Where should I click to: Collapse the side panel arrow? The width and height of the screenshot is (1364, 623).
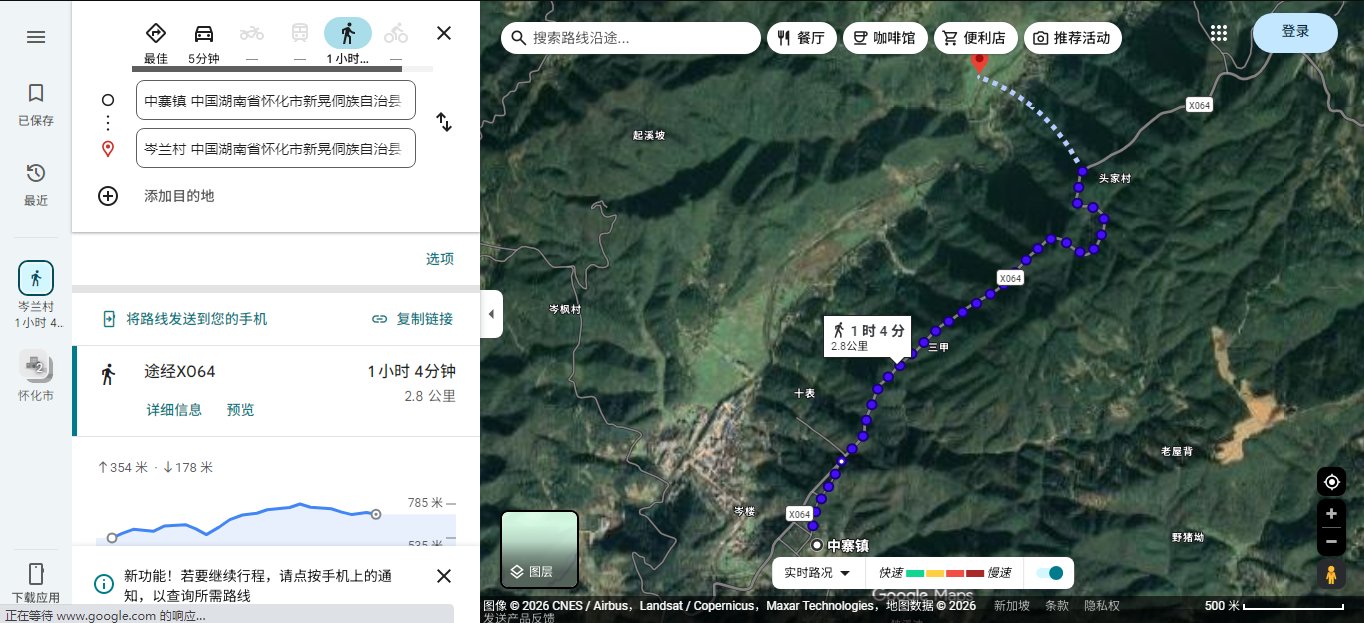(491, 314)
